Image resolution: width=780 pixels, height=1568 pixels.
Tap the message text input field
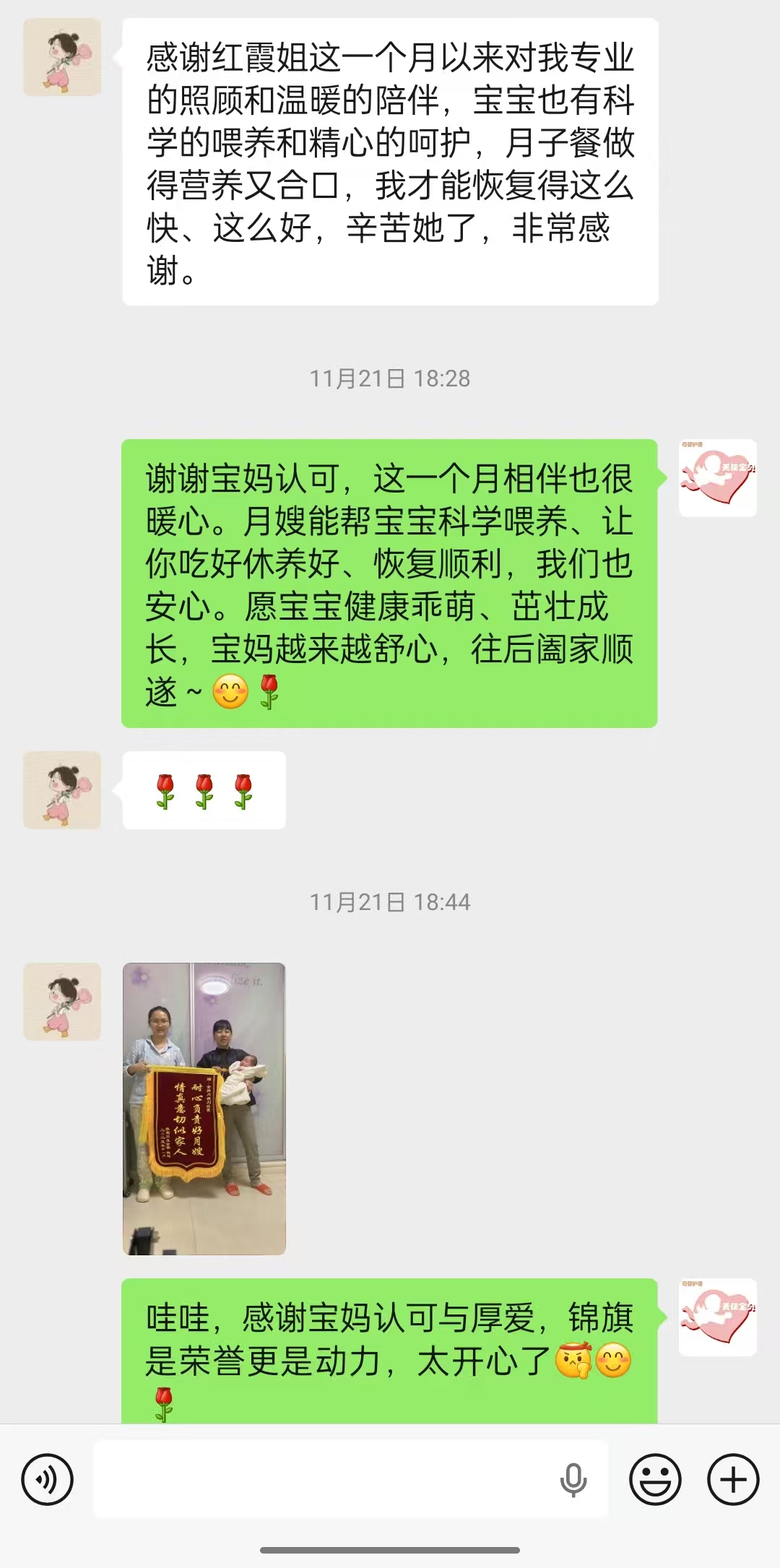pos(325,1480)
